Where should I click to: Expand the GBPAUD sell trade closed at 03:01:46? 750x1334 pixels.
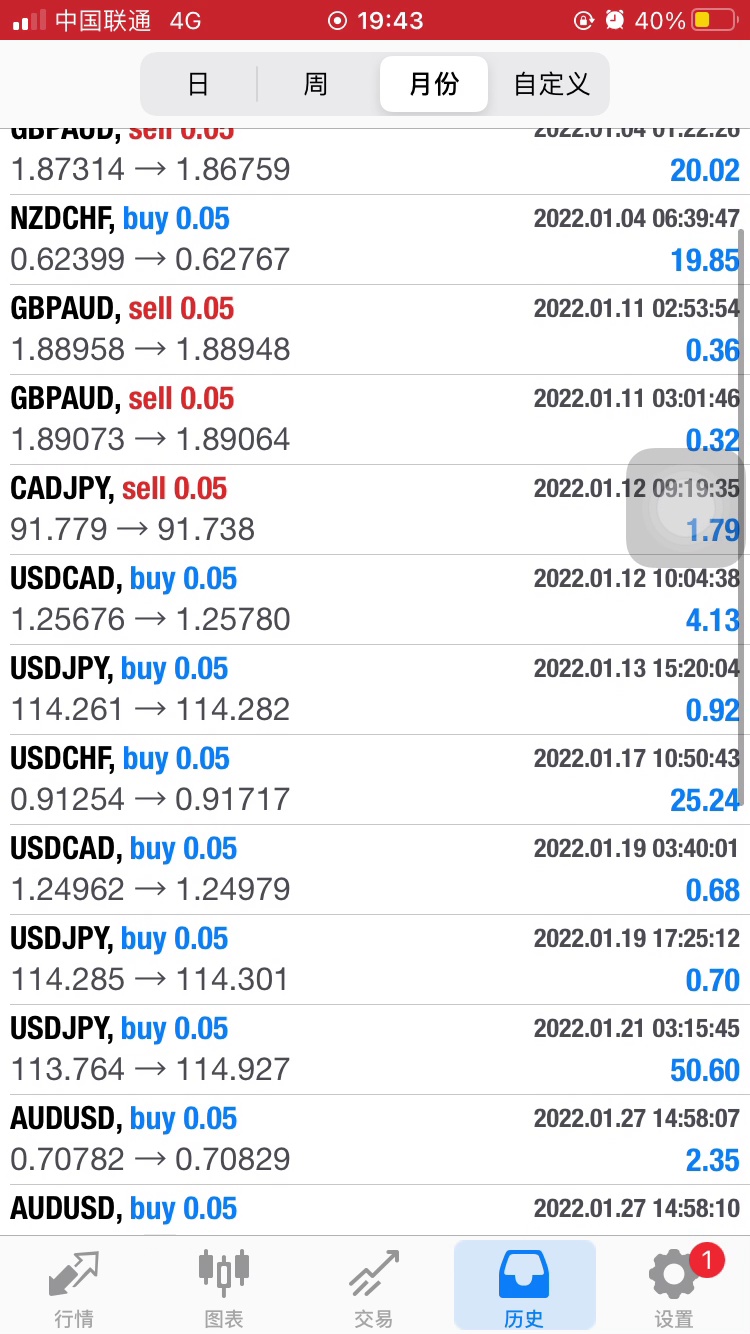(x=375, y=420)
